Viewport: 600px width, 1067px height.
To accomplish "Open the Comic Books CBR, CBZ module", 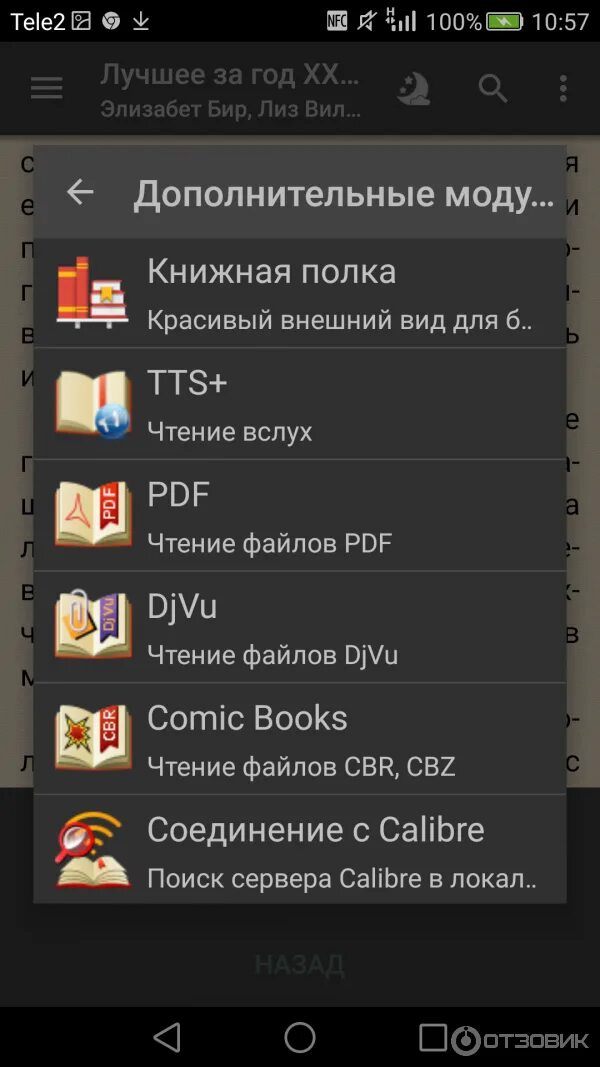I will coord(300,740).
